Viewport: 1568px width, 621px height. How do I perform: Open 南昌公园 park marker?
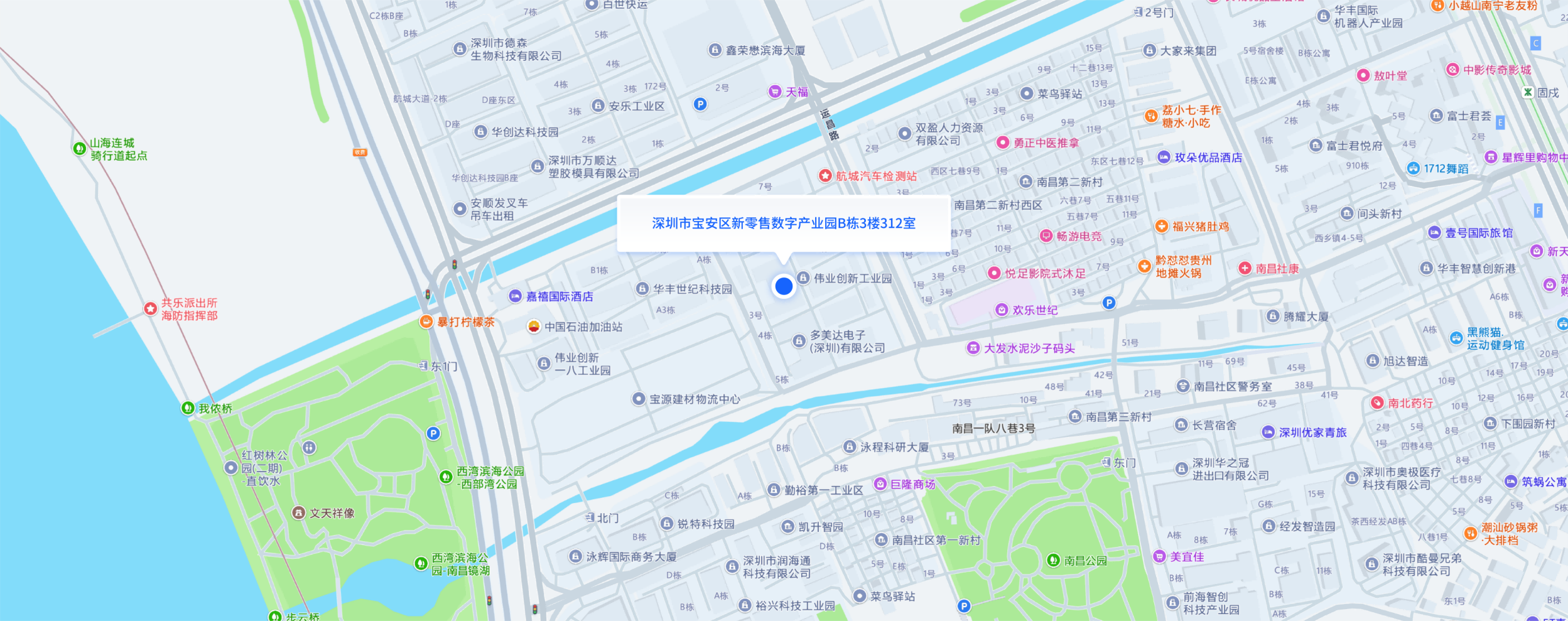point(1053,560)
